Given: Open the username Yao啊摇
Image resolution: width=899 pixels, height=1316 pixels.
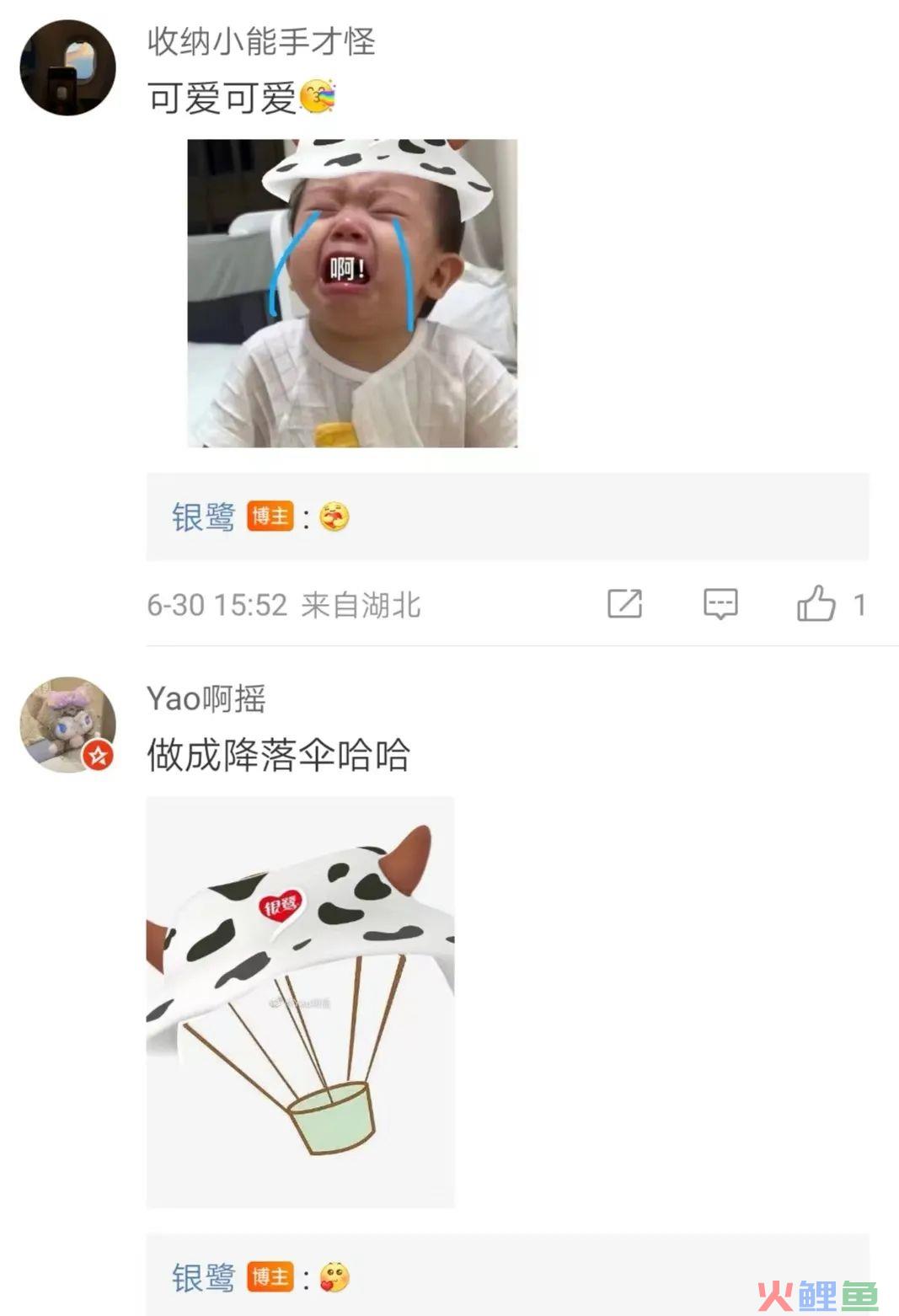Looking at the screenshot, I should 206,698.
